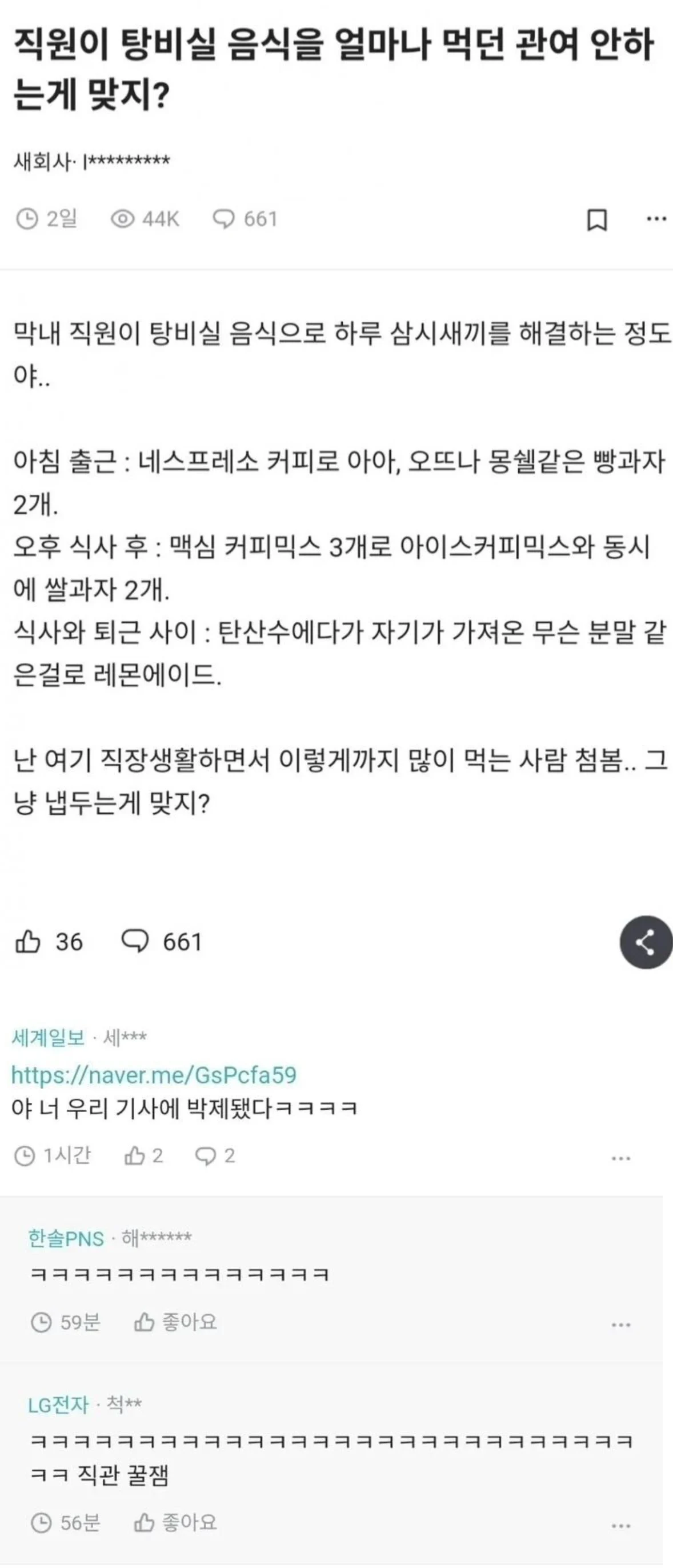Like the 세계일보 comment

135,1155
